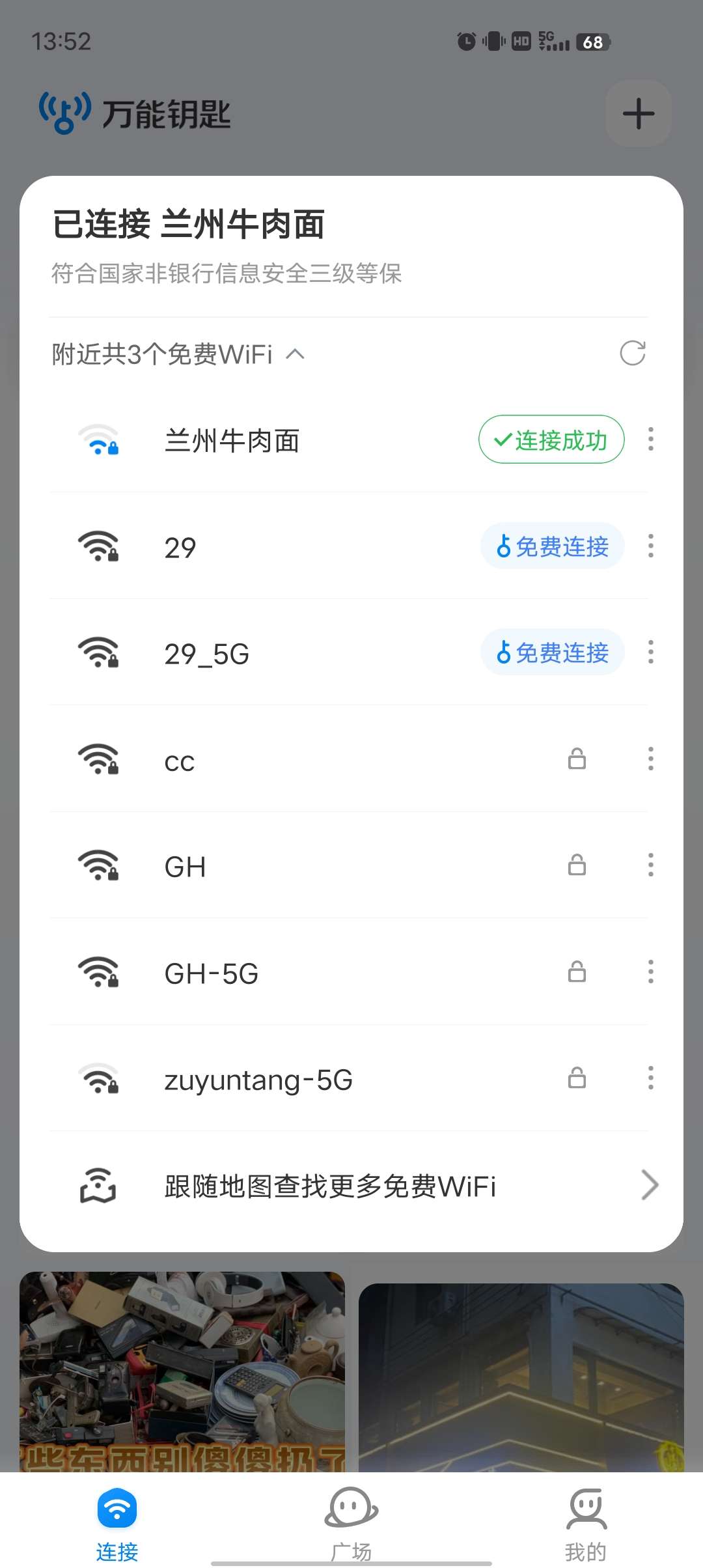This screenshot has height=1568, width=703.
Task: Open more options for 29_5G
Action: pos(650,652)
